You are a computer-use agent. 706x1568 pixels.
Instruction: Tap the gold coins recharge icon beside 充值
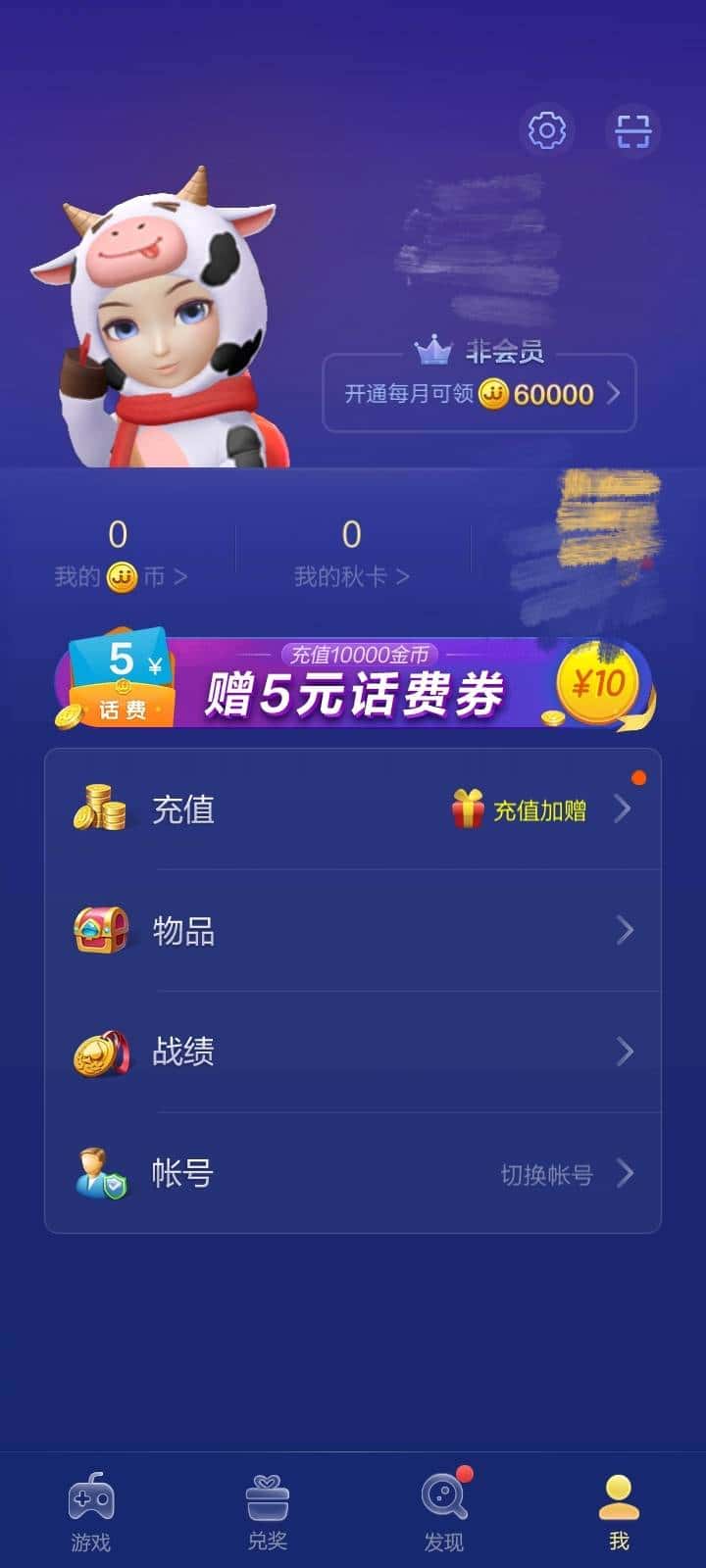(x=102, y=809)
